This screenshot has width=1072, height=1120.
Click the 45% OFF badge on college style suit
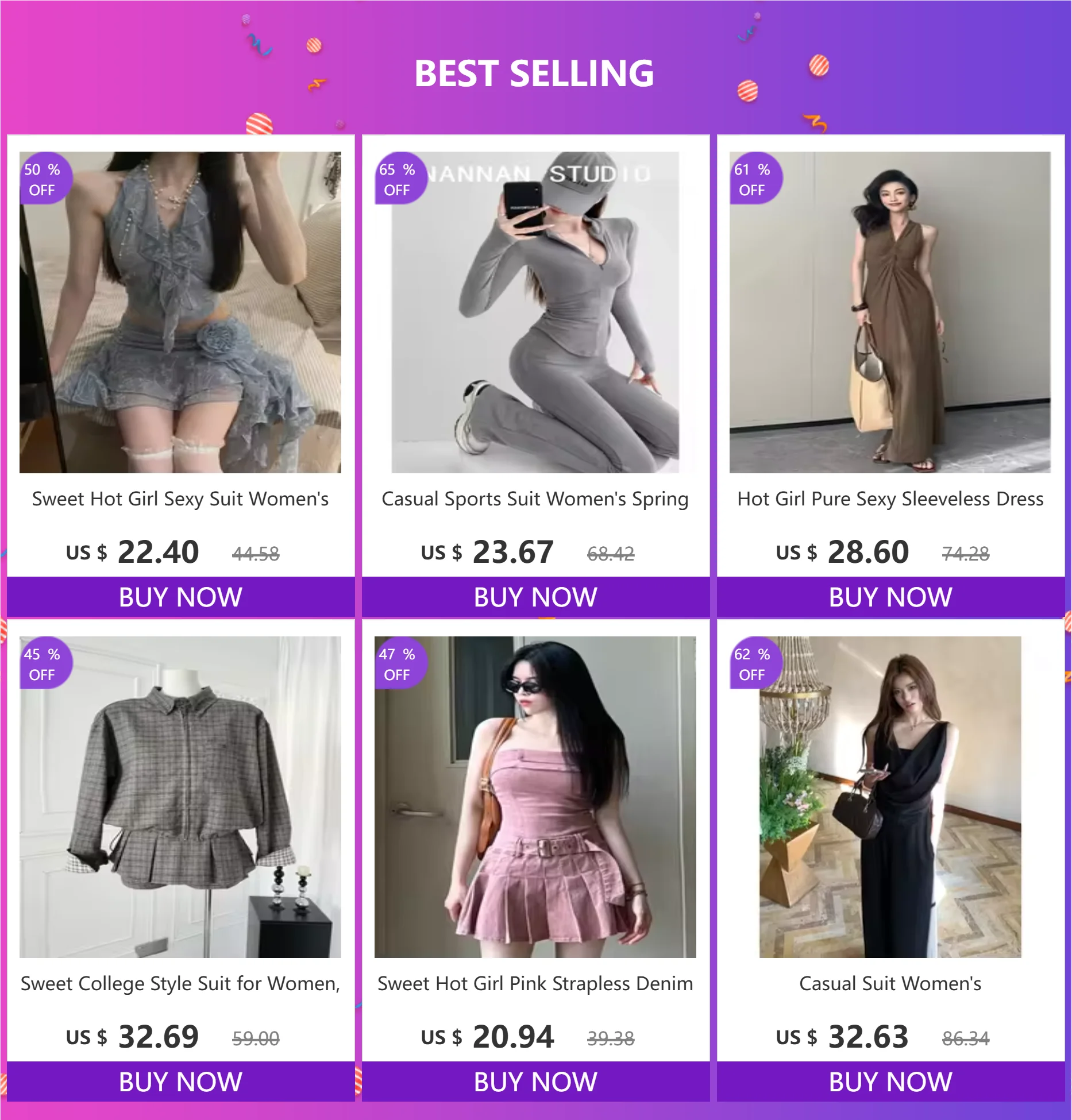[x=45, y=663]
